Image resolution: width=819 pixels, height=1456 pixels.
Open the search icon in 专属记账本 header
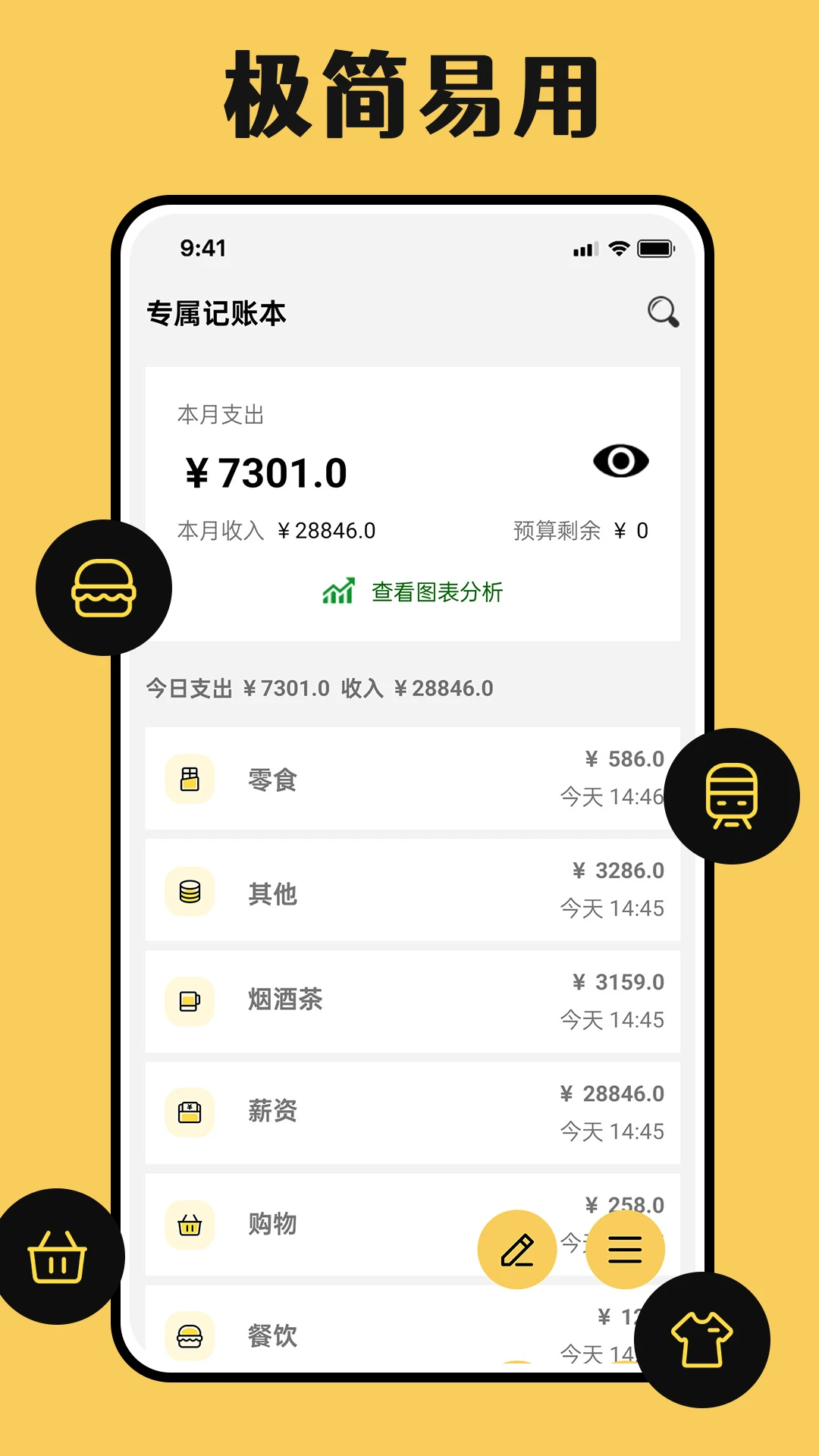663,312
